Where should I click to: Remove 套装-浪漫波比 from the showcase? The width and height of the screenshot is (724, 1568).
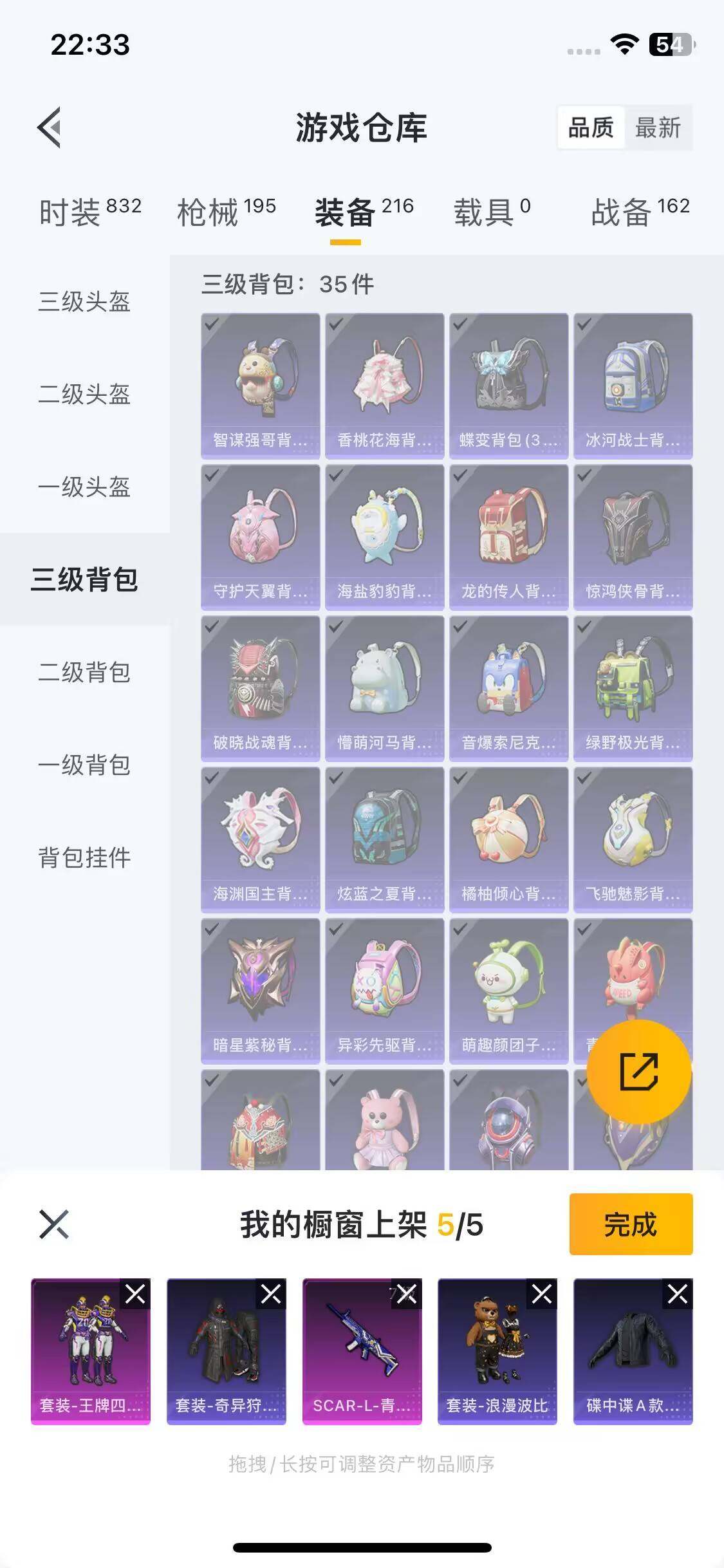pyautogui.click(x=542, y=1294)
